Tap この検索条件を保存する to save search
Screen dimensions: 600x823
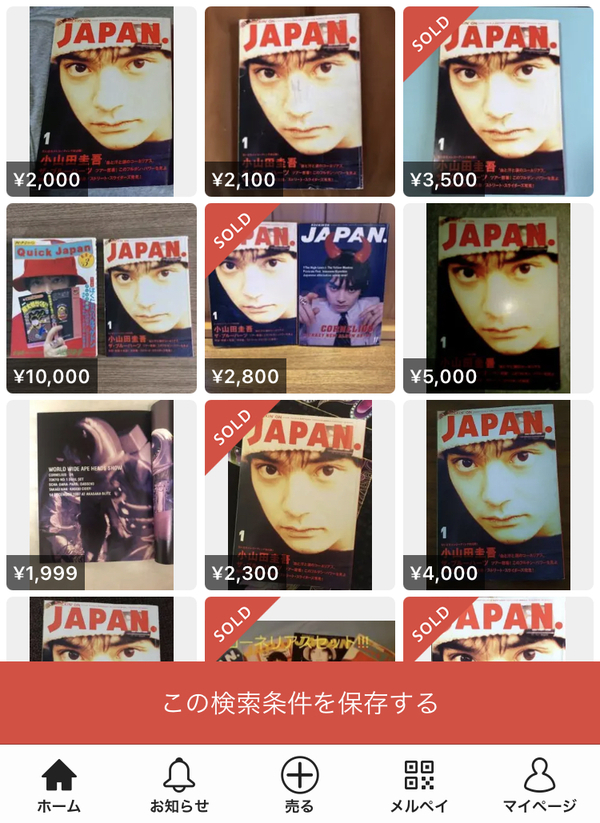tap(300, 702)
